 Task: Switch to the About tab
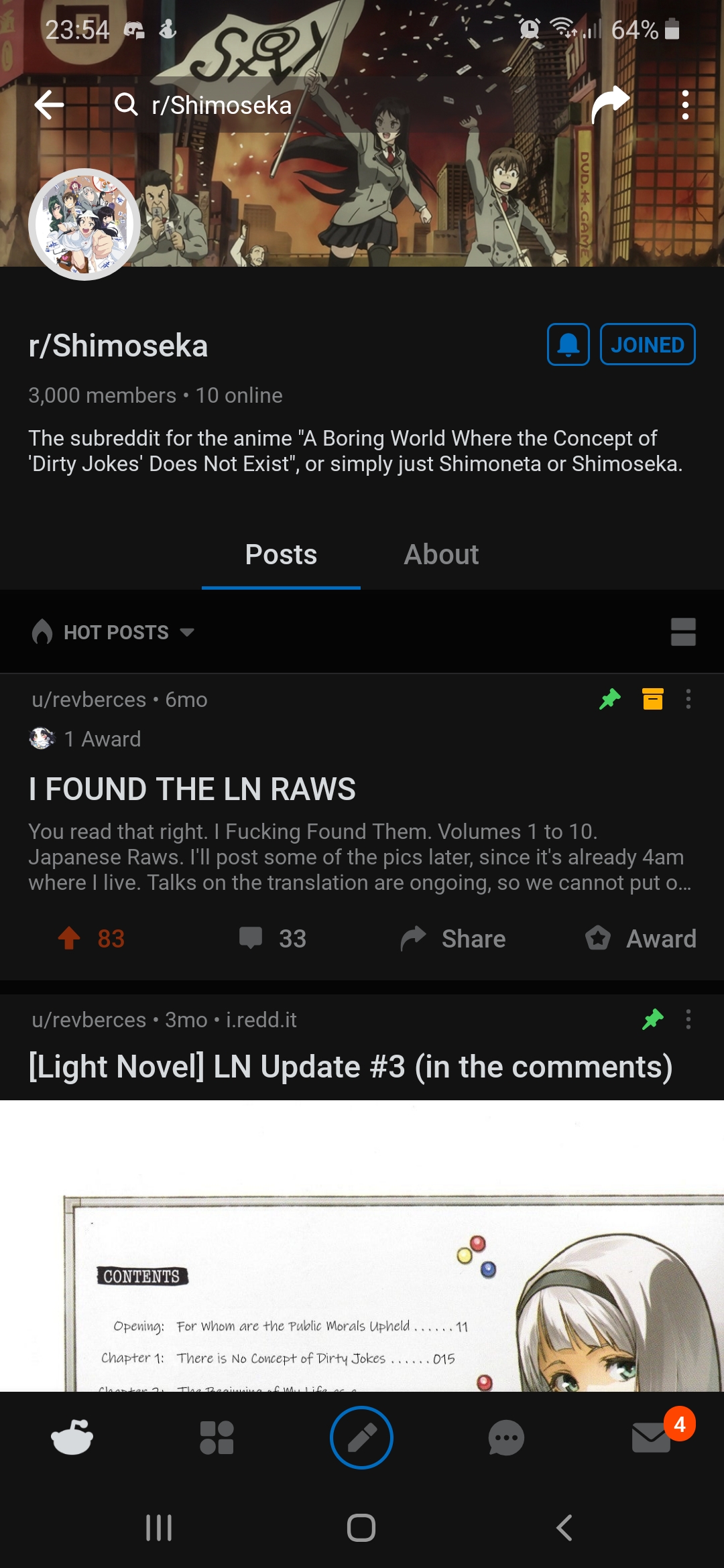[440, 555]
